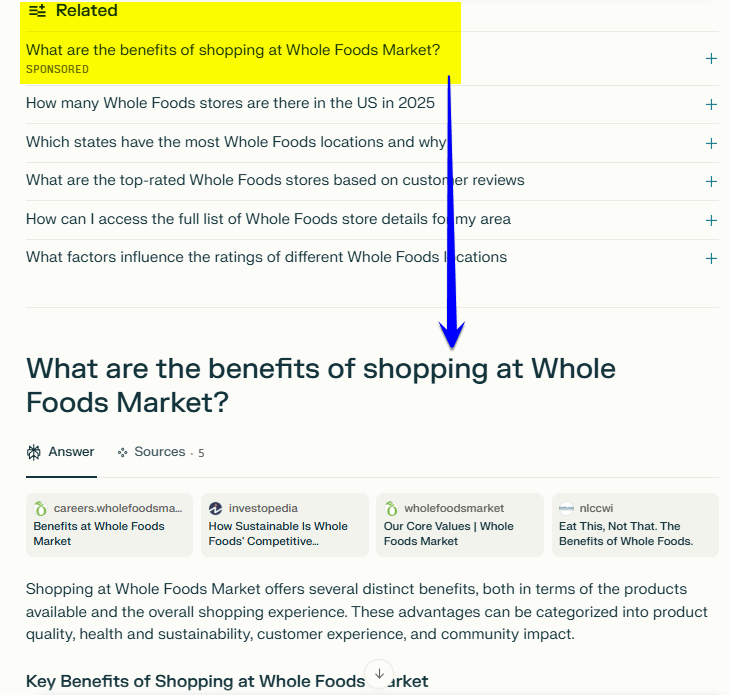The image size is (729, 695).
Task: Open 'Which states have the most Whole Foods' question
Action: 235,142
